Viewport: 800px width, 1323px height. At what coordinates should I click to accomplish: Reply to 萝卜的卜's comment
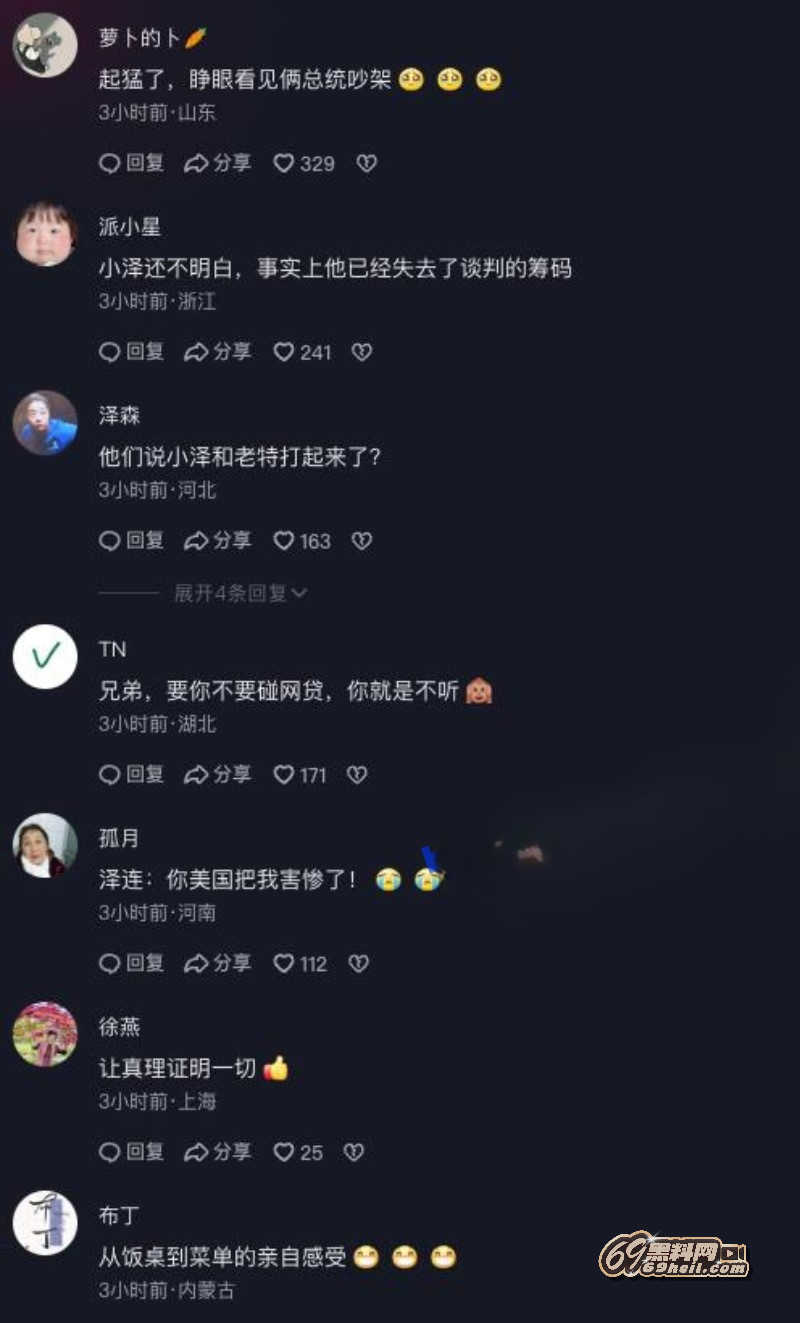131,163
